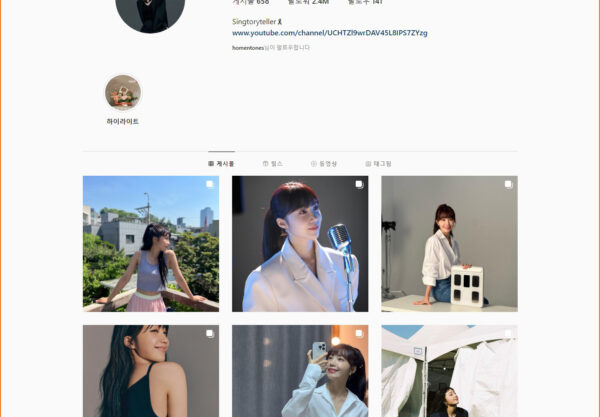
Task: Open the mirror selfie post with phone
Action: coord(300,371)
